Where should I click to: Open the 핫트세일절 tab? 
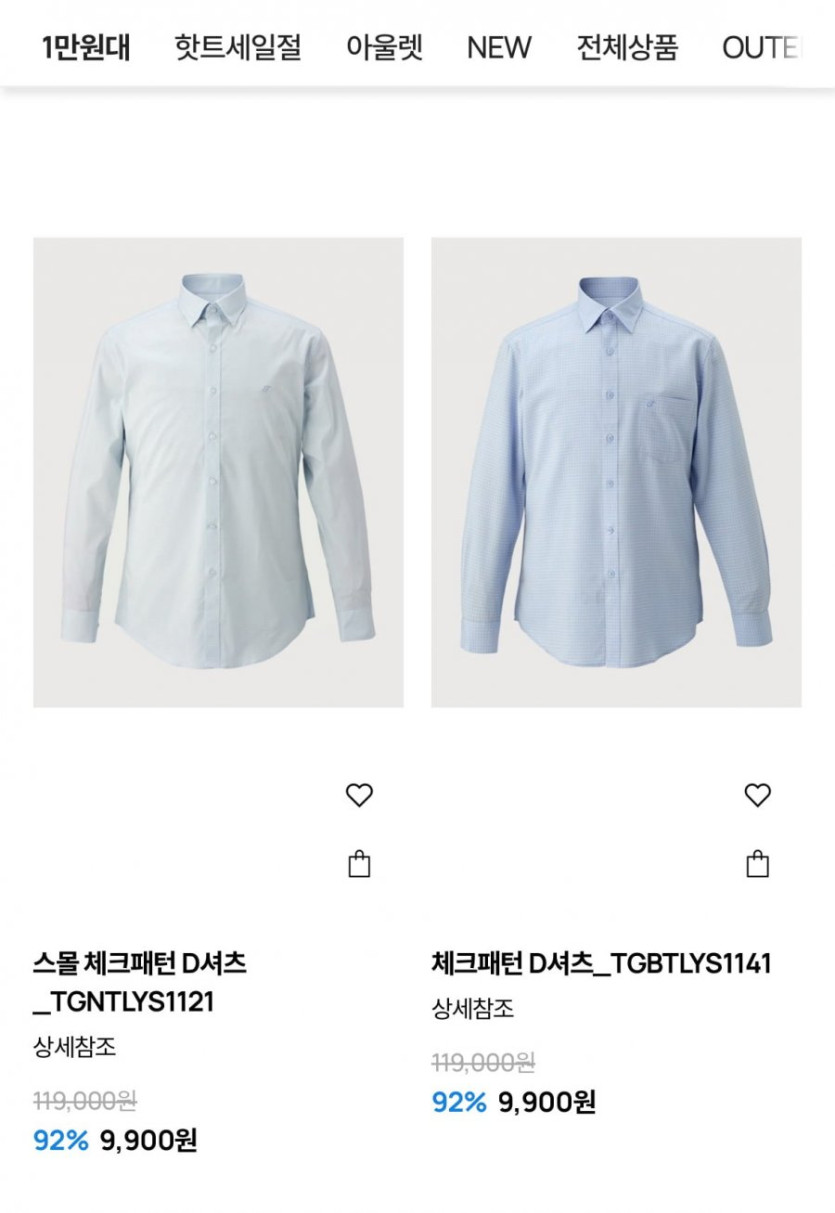237,47
